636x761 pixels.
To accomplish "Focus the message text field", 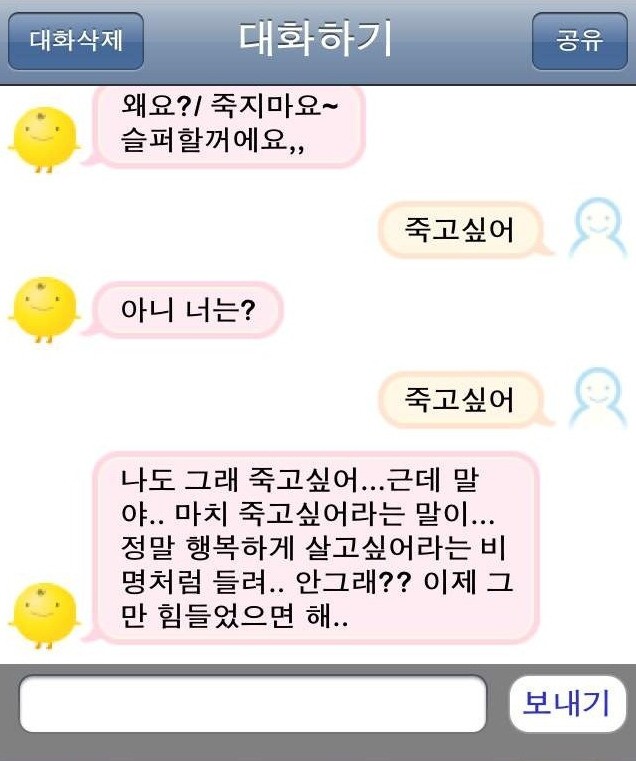I will (253, 704).
